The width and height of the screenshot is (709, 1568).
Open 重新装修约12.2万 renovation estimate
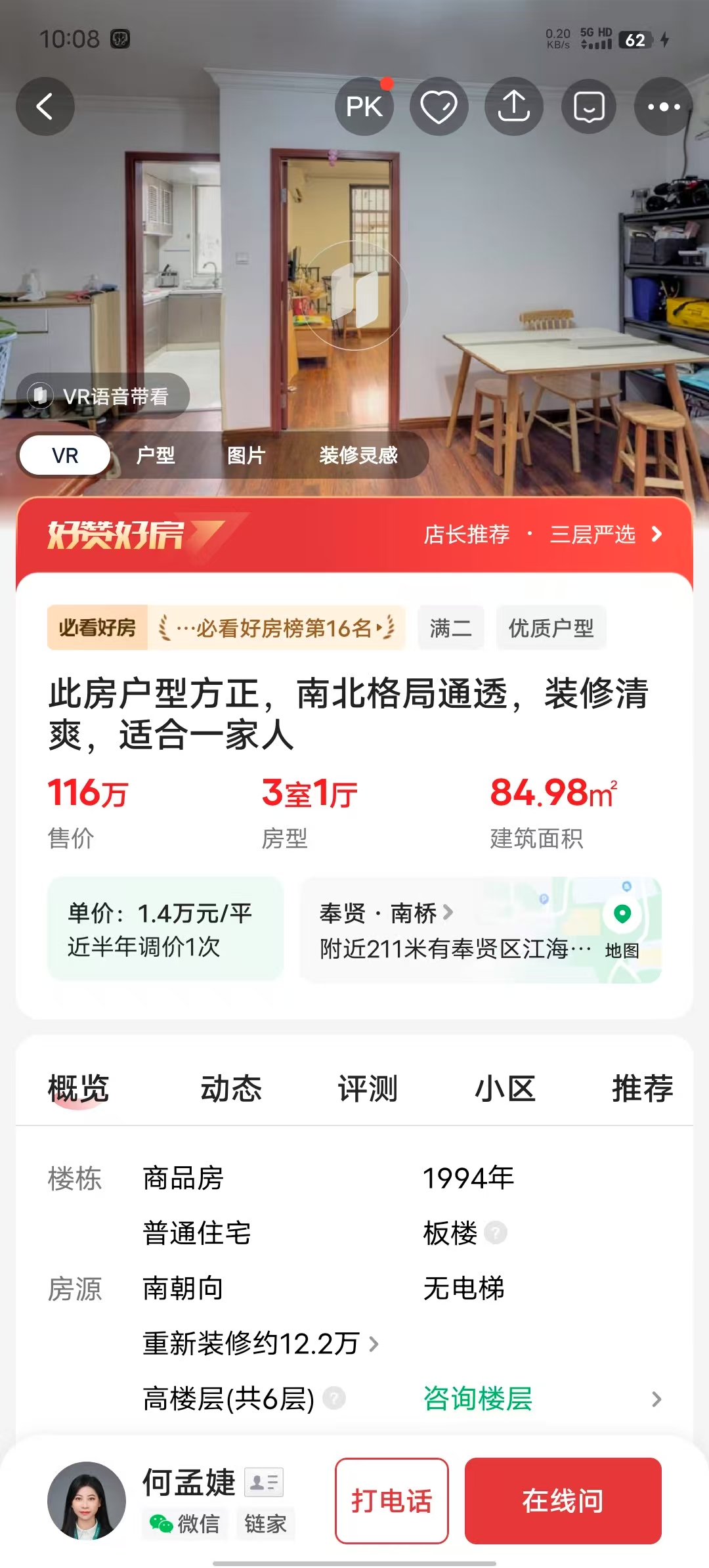point(261,1343)
